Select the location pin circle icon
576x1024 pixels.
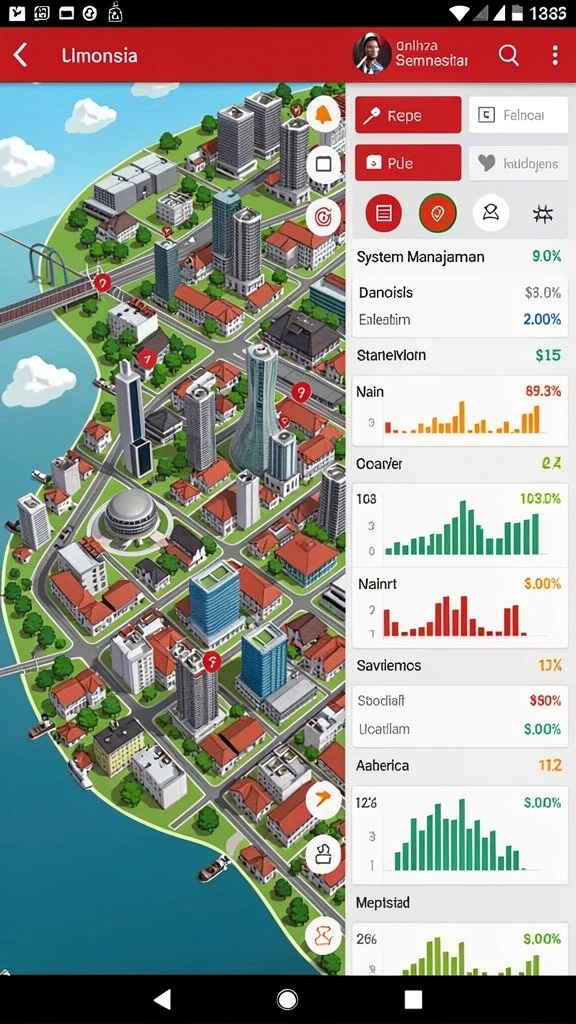[x=438, y=213]
